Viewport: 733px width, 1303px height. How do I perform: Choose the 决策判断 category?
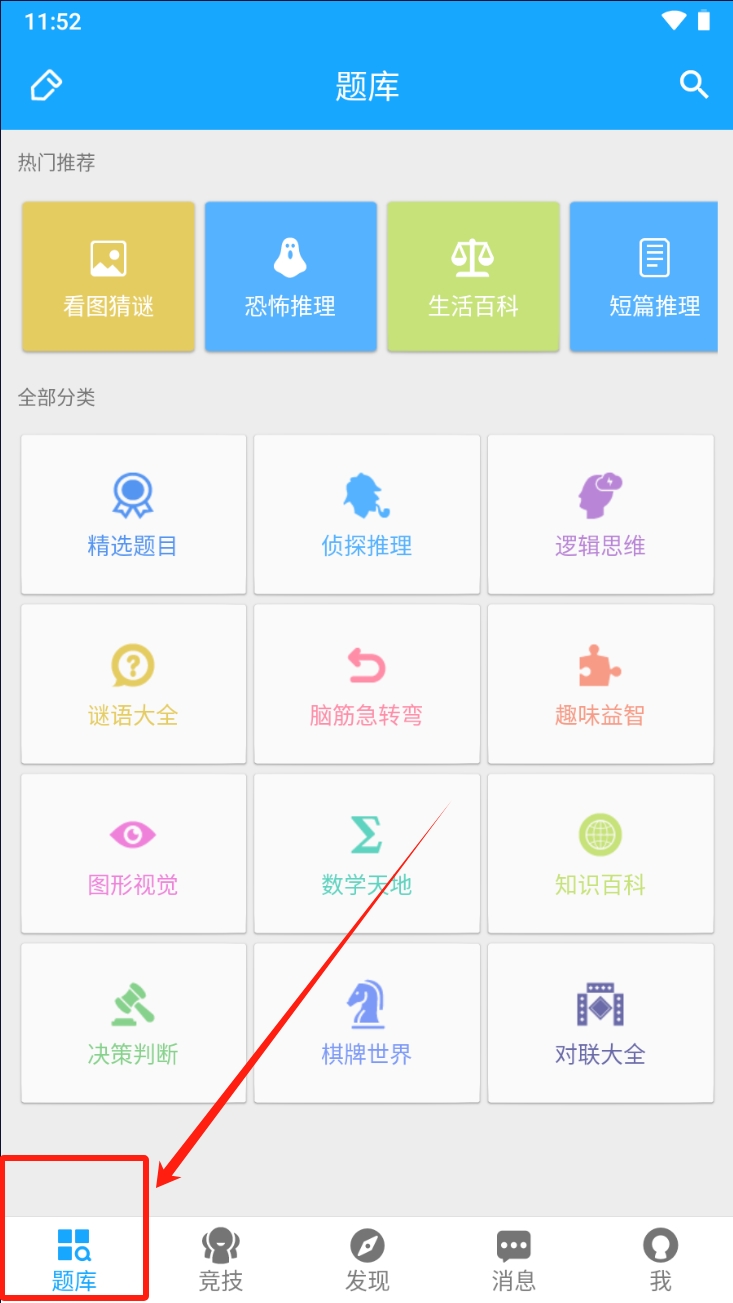click(133, 1022)
